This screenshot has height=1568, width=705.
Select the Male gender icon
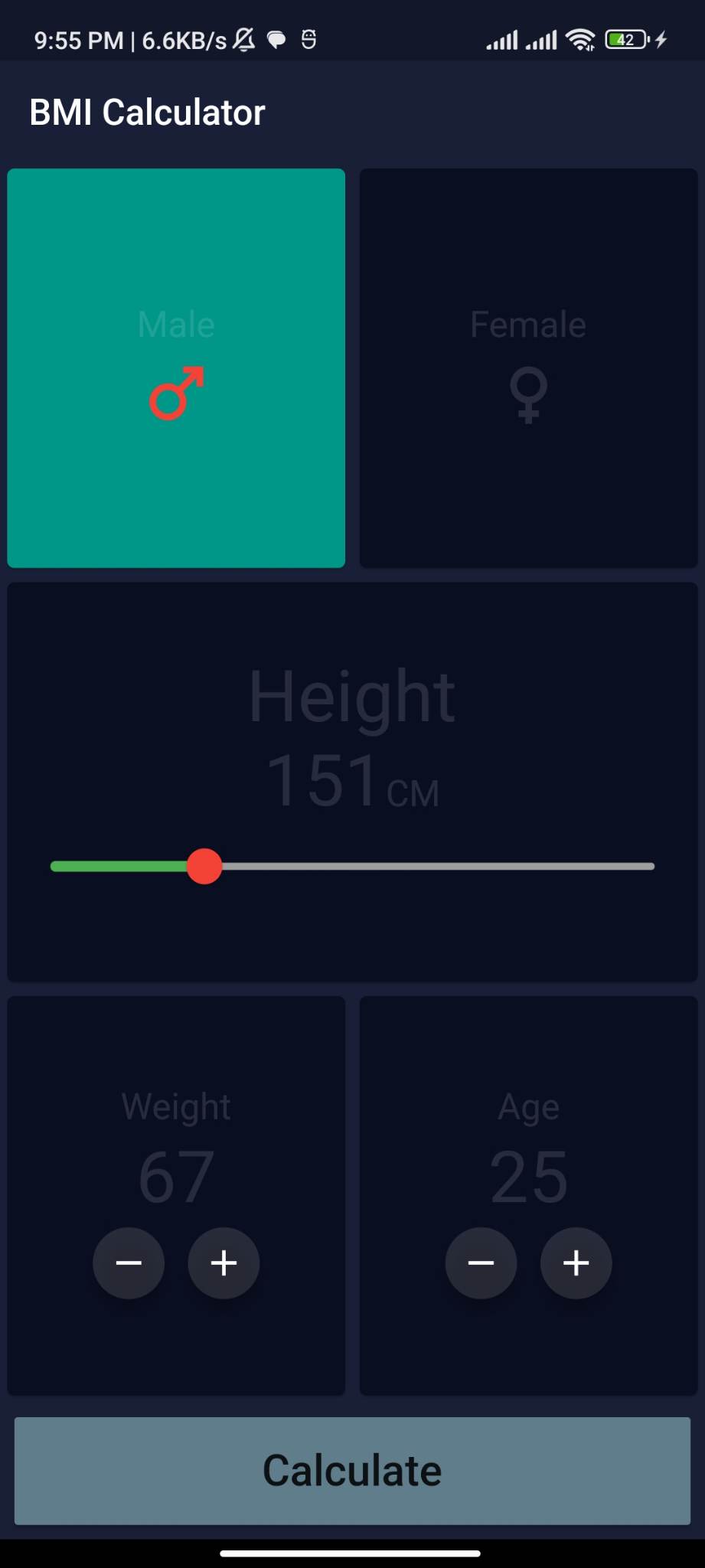click(x=175, y=392)
